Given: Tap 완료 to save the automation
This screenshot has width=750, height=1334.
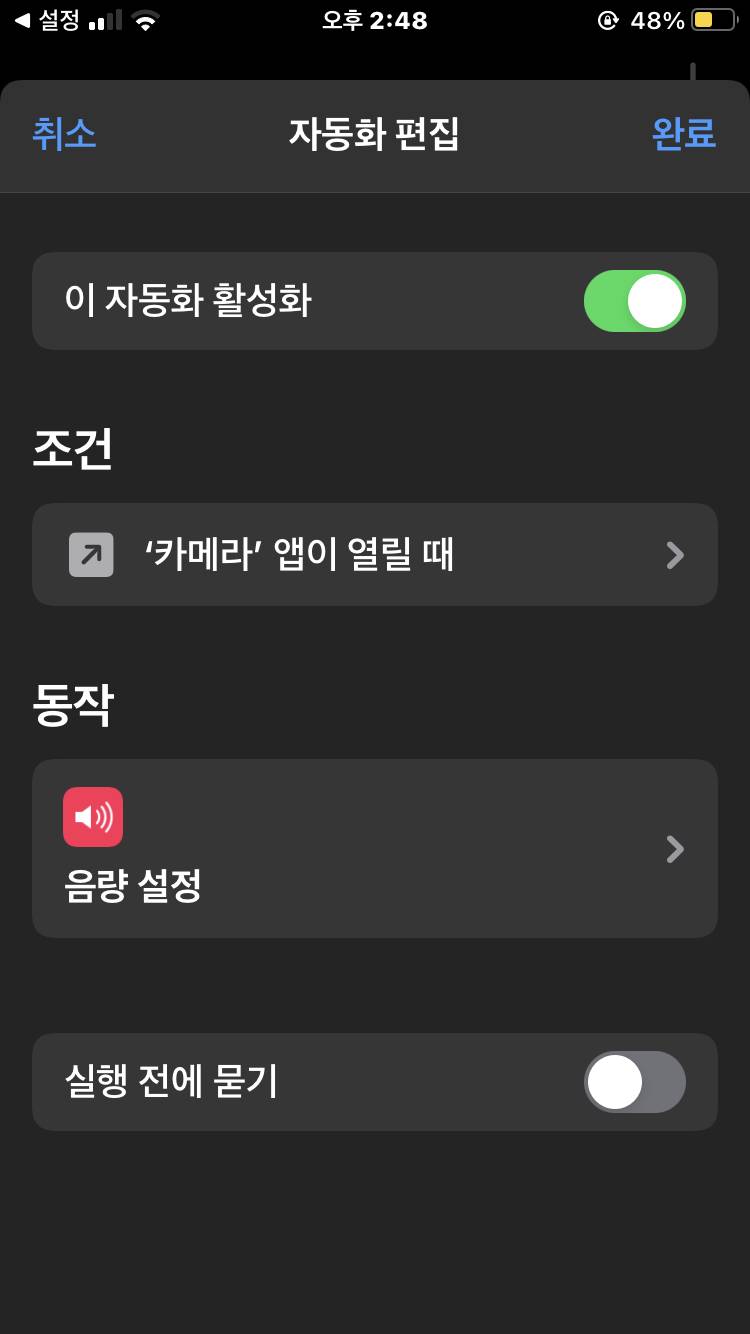Looking at the screenshot, I should coord(686,136).
